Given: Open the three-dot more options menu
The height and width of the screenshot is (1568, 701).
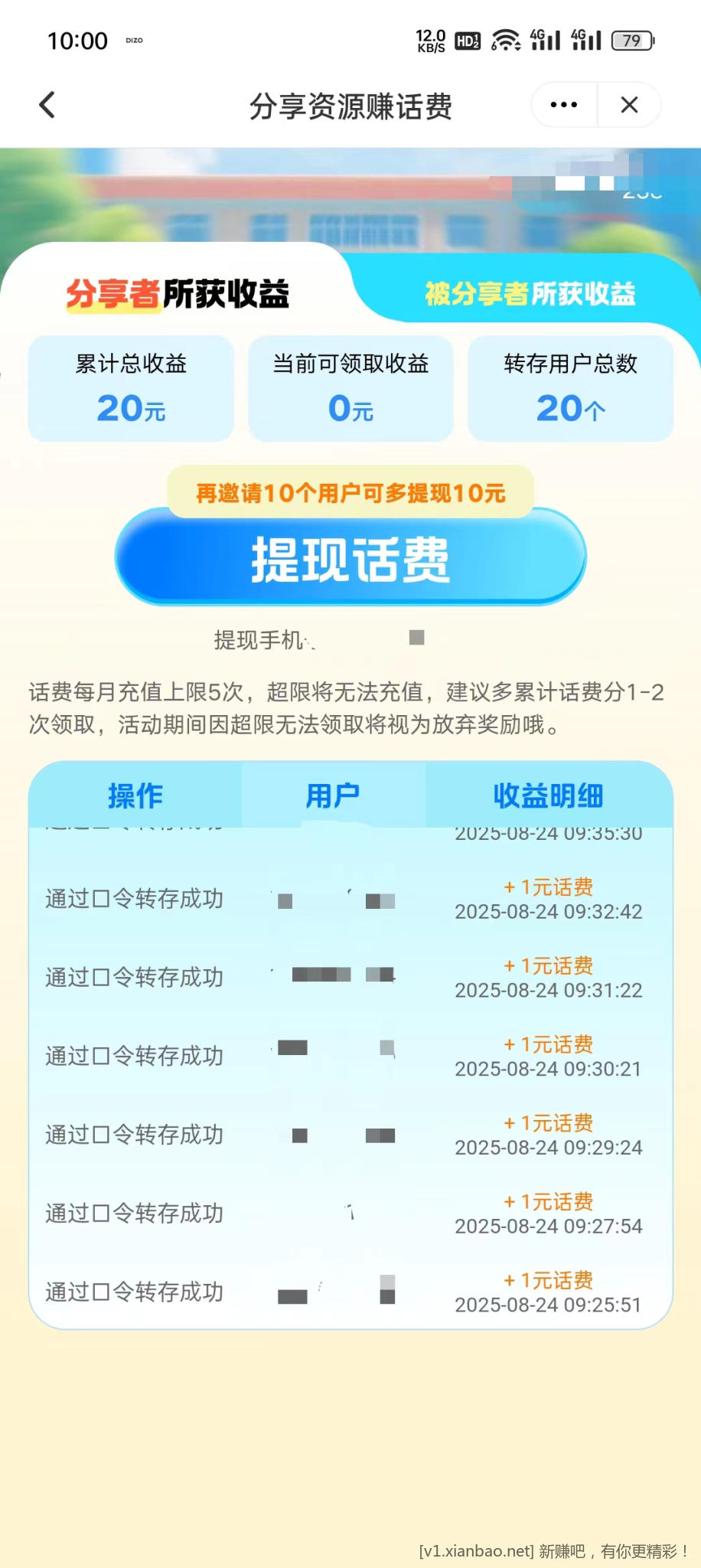Looking at the screenshot, I should (x=564, y=105).
